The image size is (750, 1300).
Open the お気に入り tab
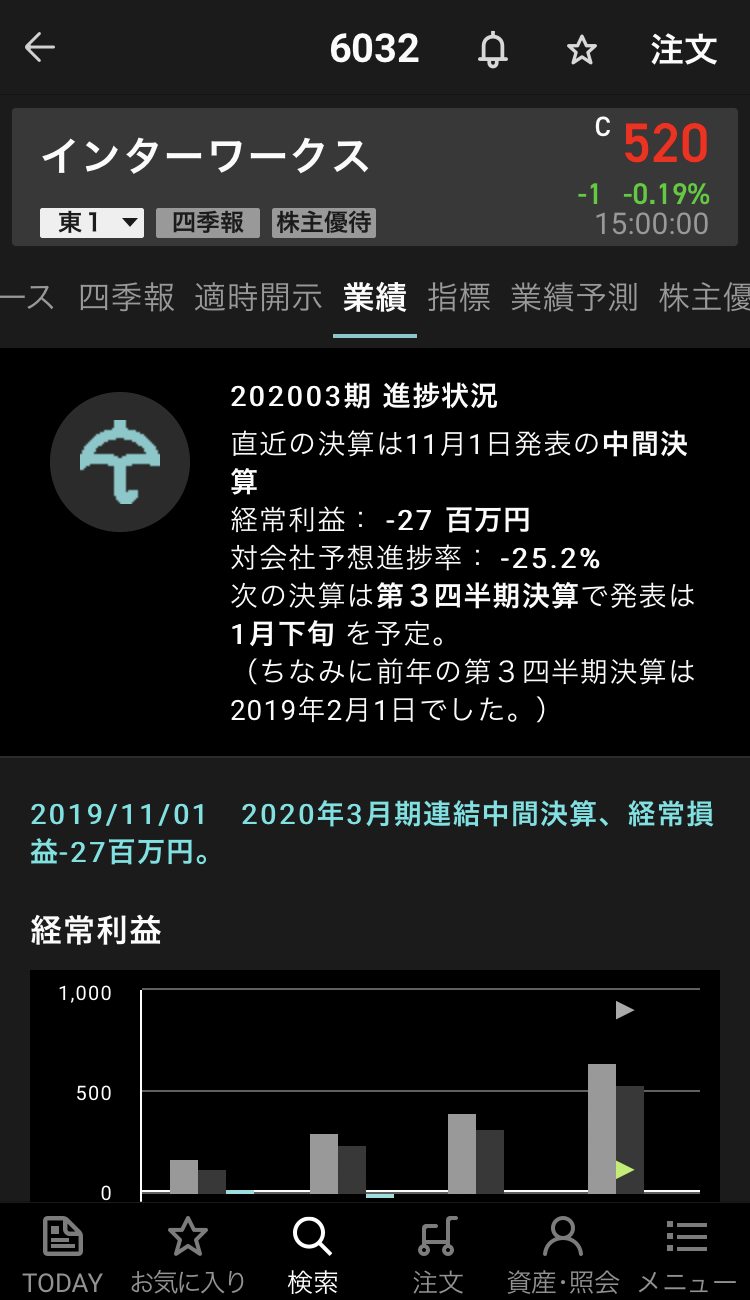(187, 1254)
